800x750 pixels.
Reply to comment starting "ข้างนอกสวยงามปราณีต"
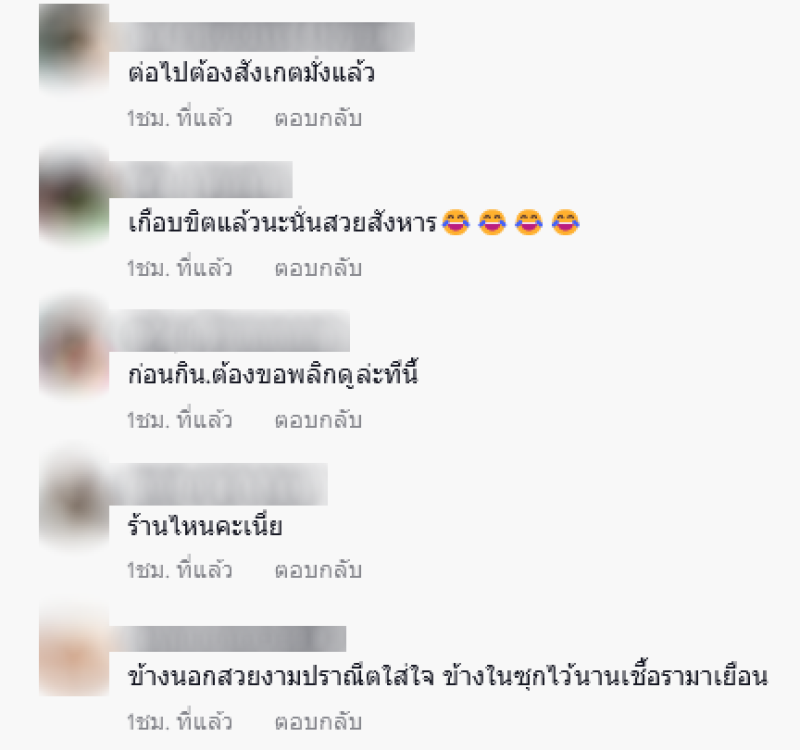[x=318, y=721]
